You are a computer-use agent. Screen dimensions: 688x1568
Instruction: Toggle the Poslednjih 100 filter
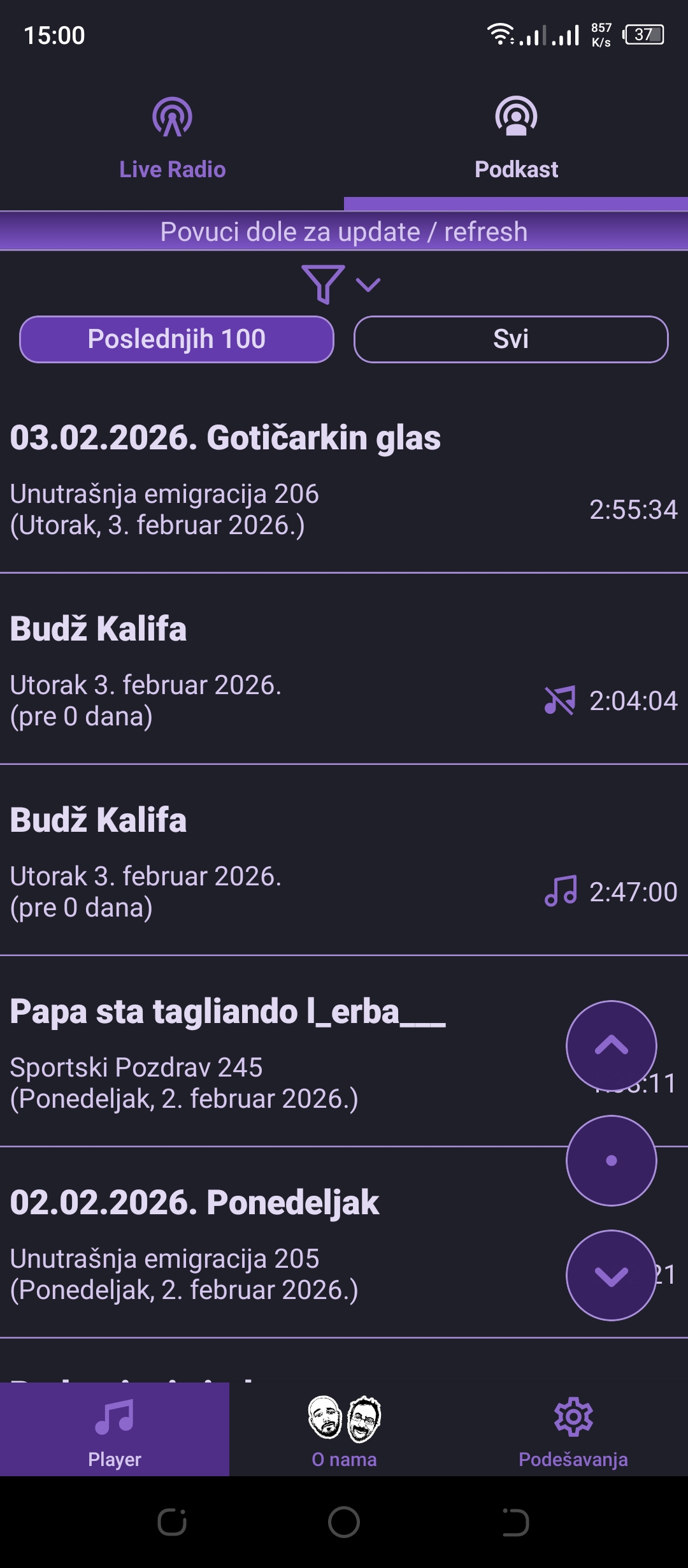click(177, 340)
